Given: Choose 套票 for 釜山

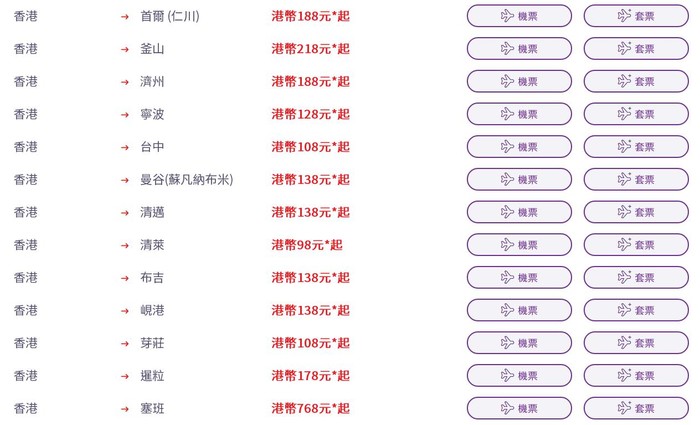Looking at the screenshot, I should (636, 49).
